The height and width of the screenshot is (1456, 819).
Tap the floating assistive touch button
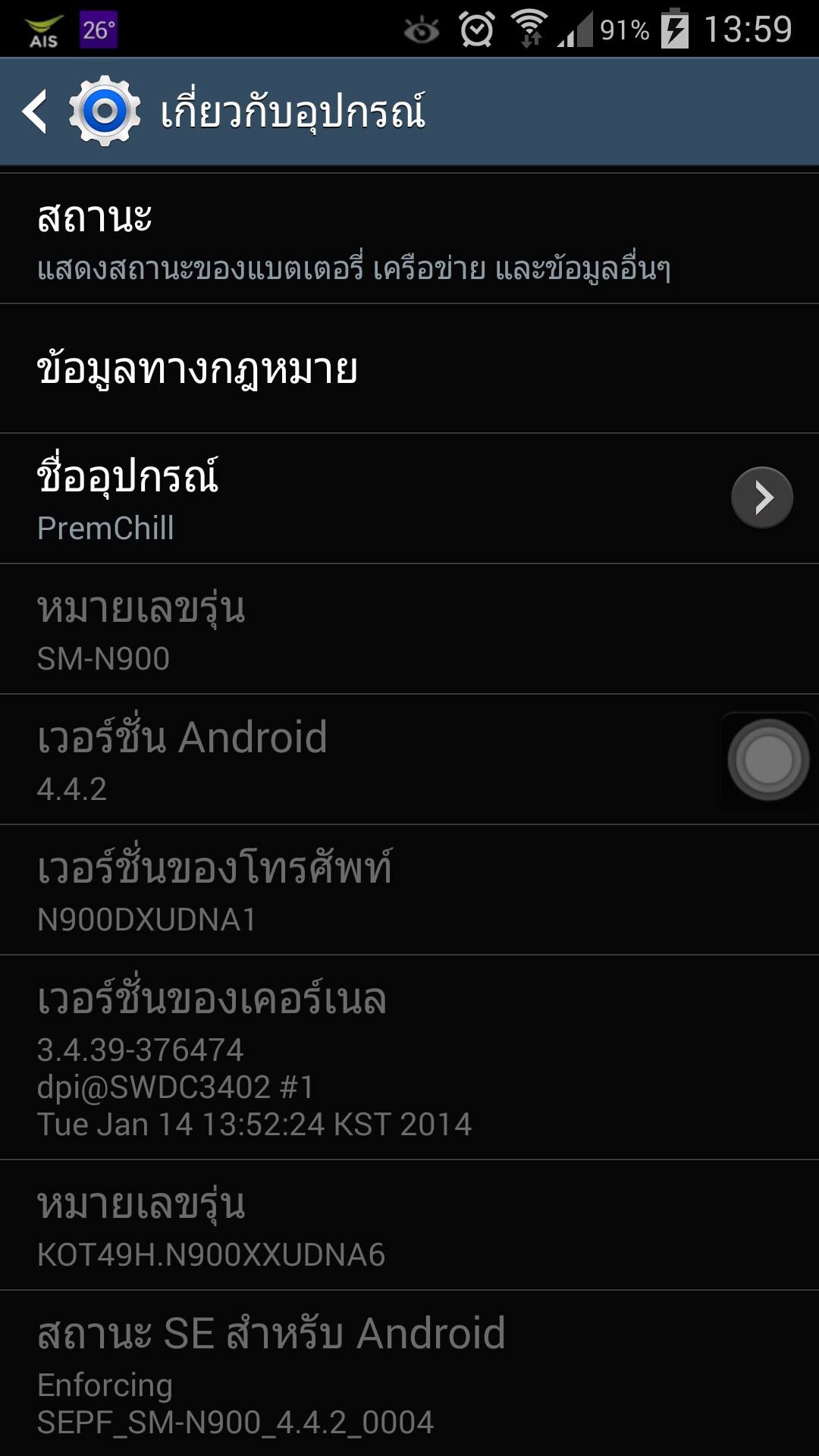click(768, 759)
